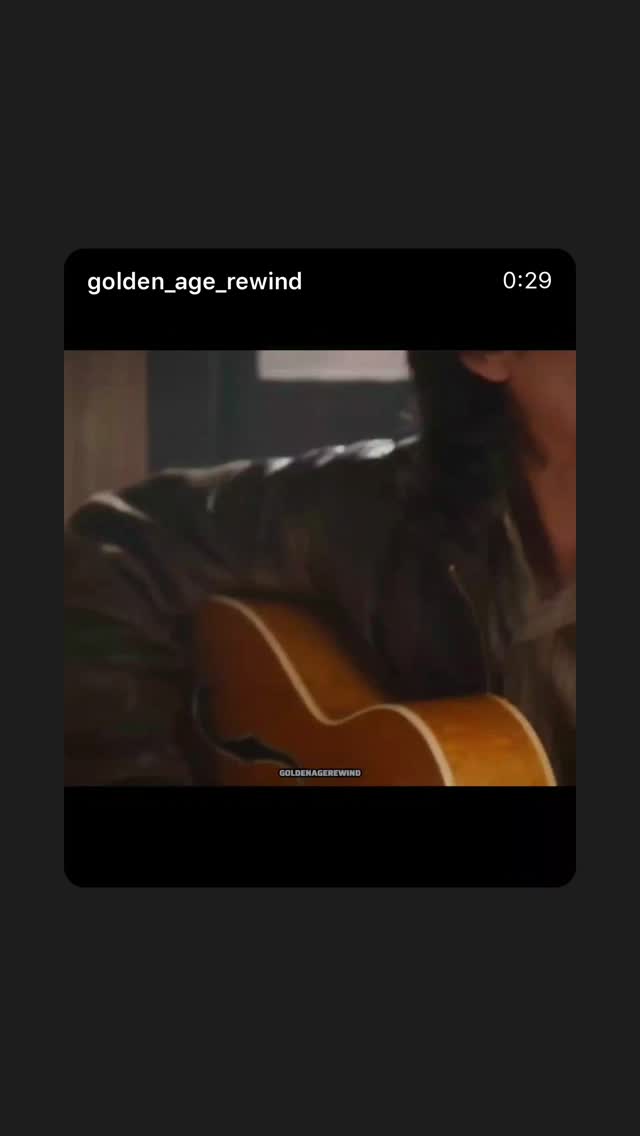Open the golden_age_rewind video preview card

pos(320,567)
